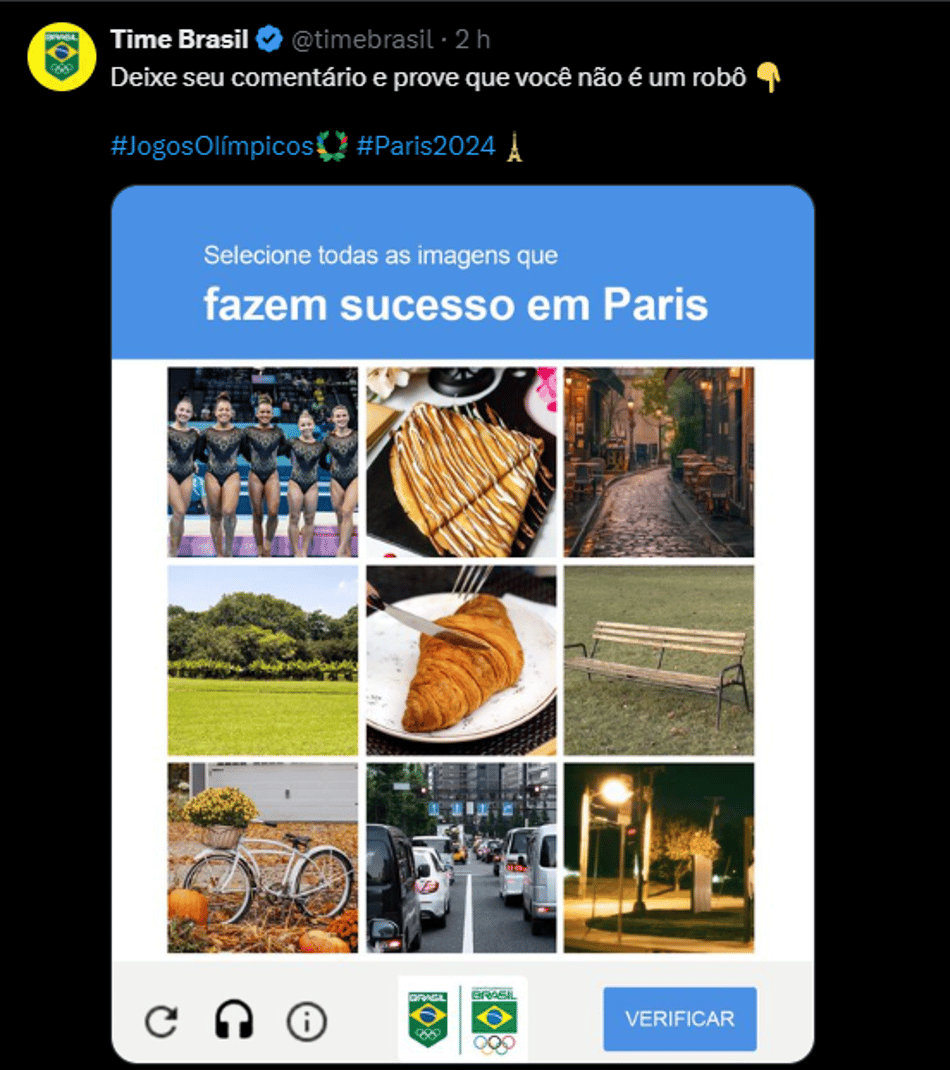Open the #Paris2024 hashtag
Viewport: 950px width, 1070px height.
point(425,146)
